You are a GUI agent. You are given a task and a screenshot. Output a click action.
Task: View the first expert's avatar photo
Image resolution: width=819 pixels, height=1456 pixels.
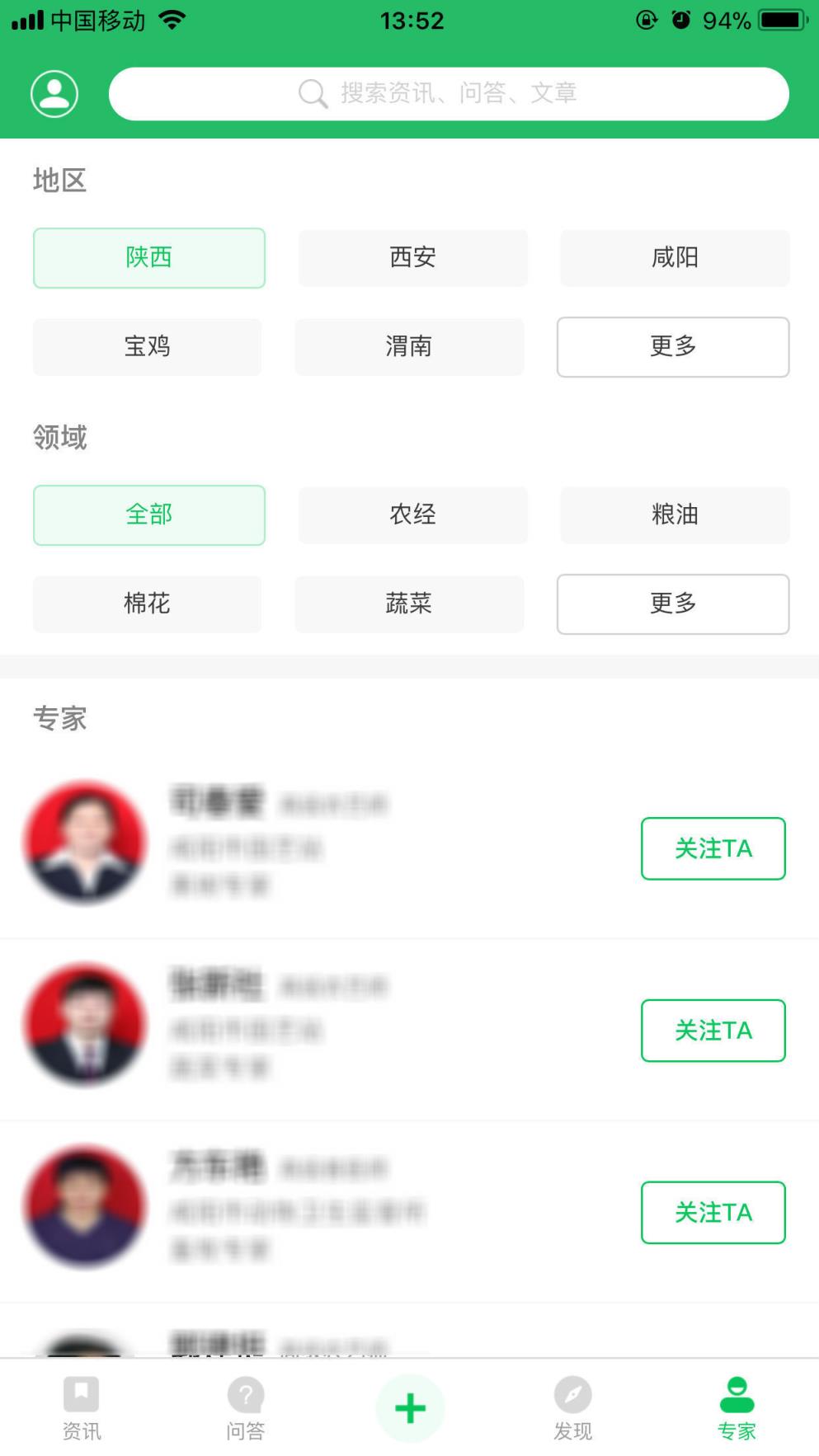(86, 843)
